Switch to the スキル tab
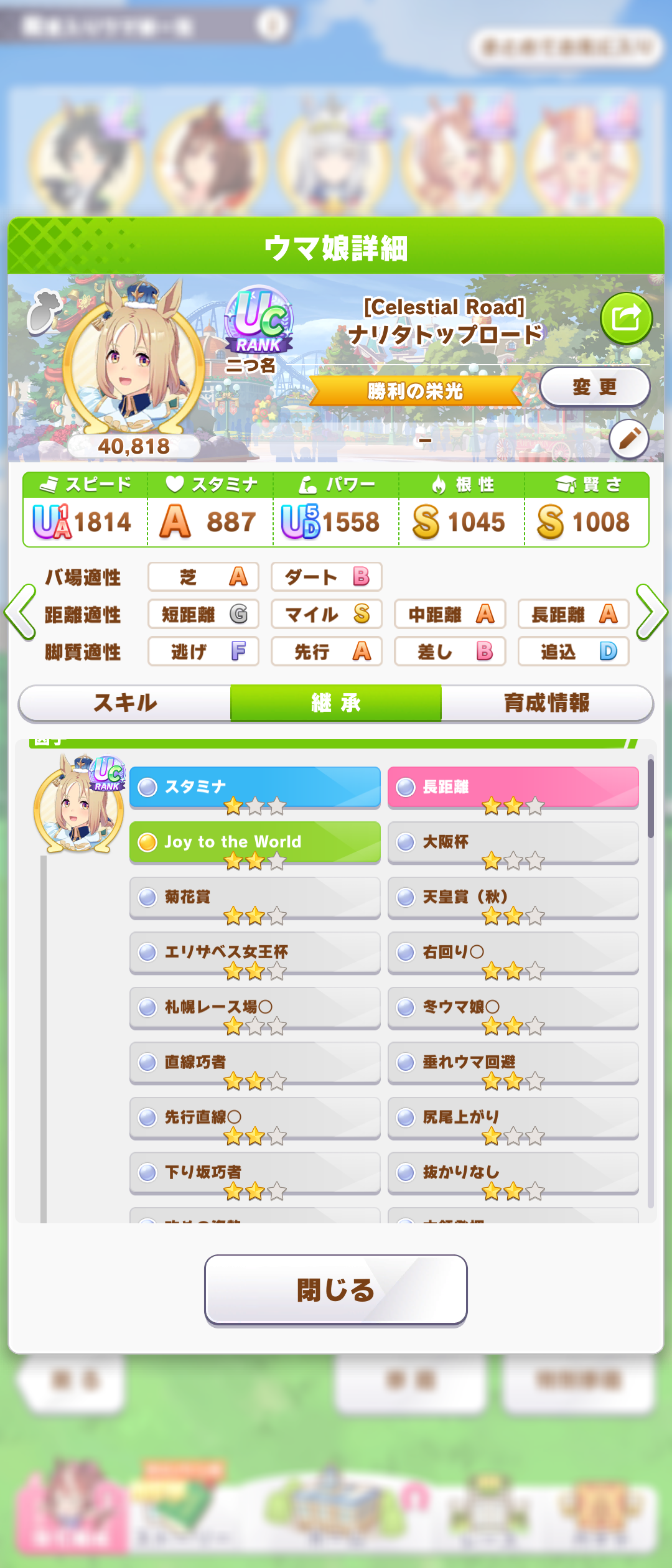The image size is (672, 1568). point(125,703)
